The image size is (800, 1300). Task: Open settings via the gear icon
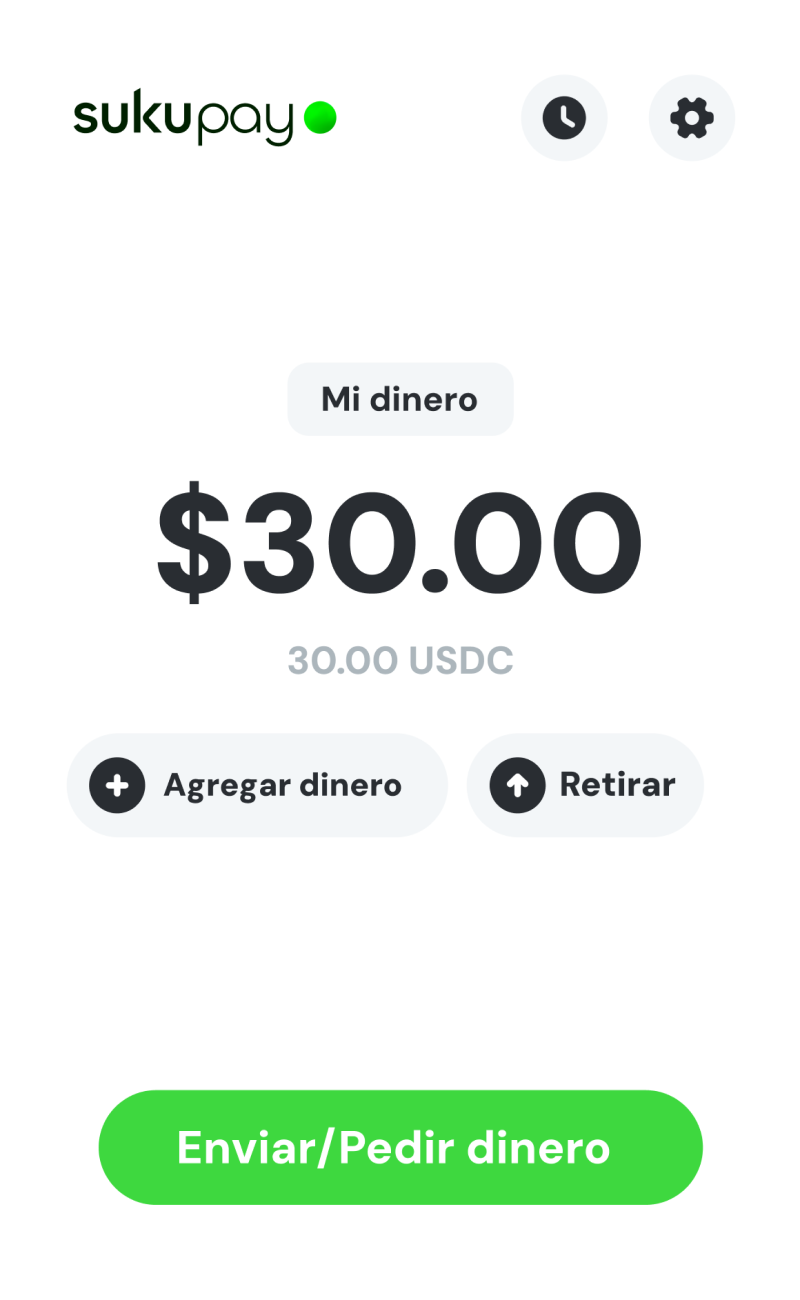click(x=692, y=118)
